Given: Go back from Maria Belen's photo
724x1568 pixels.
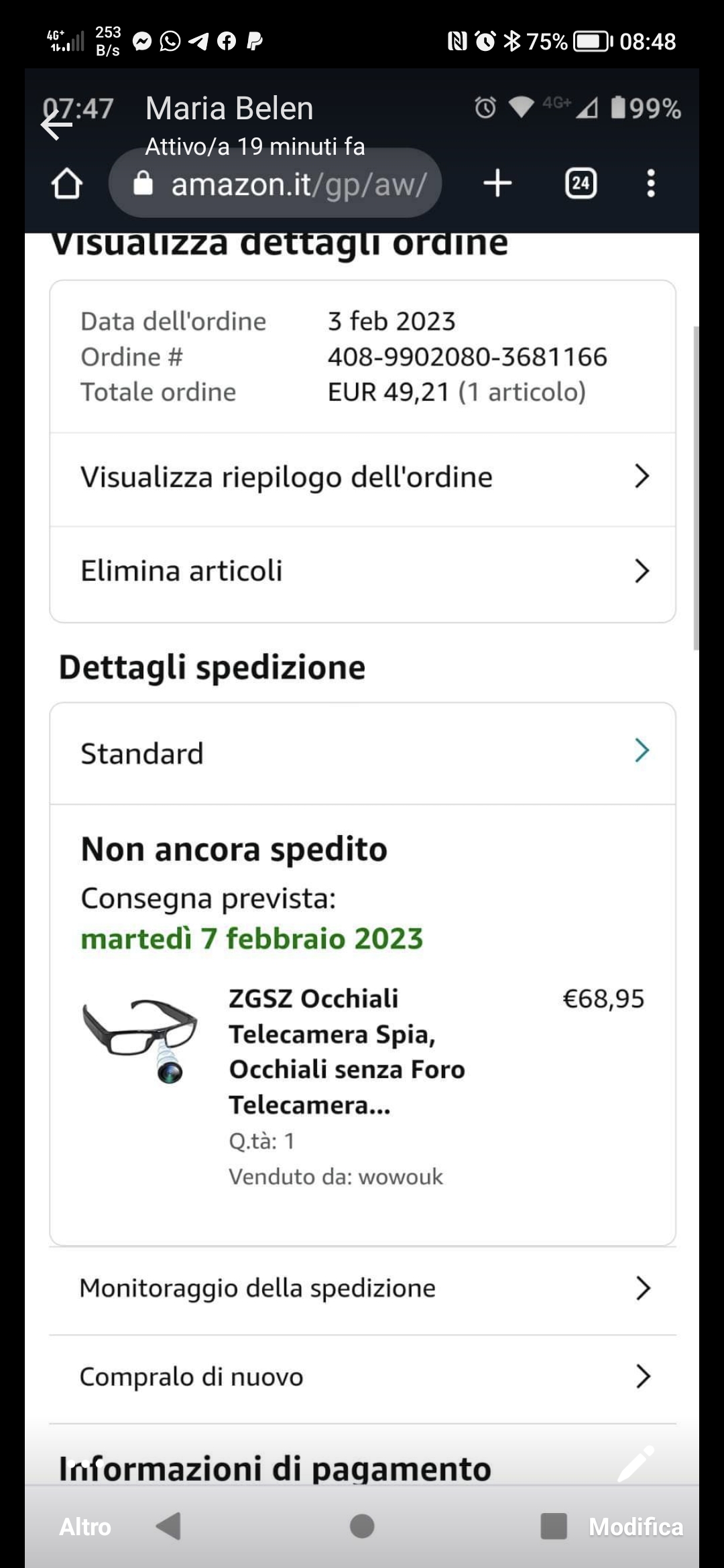Looking at the screenshot, I should pyautogui.click(x=56, y=125).
